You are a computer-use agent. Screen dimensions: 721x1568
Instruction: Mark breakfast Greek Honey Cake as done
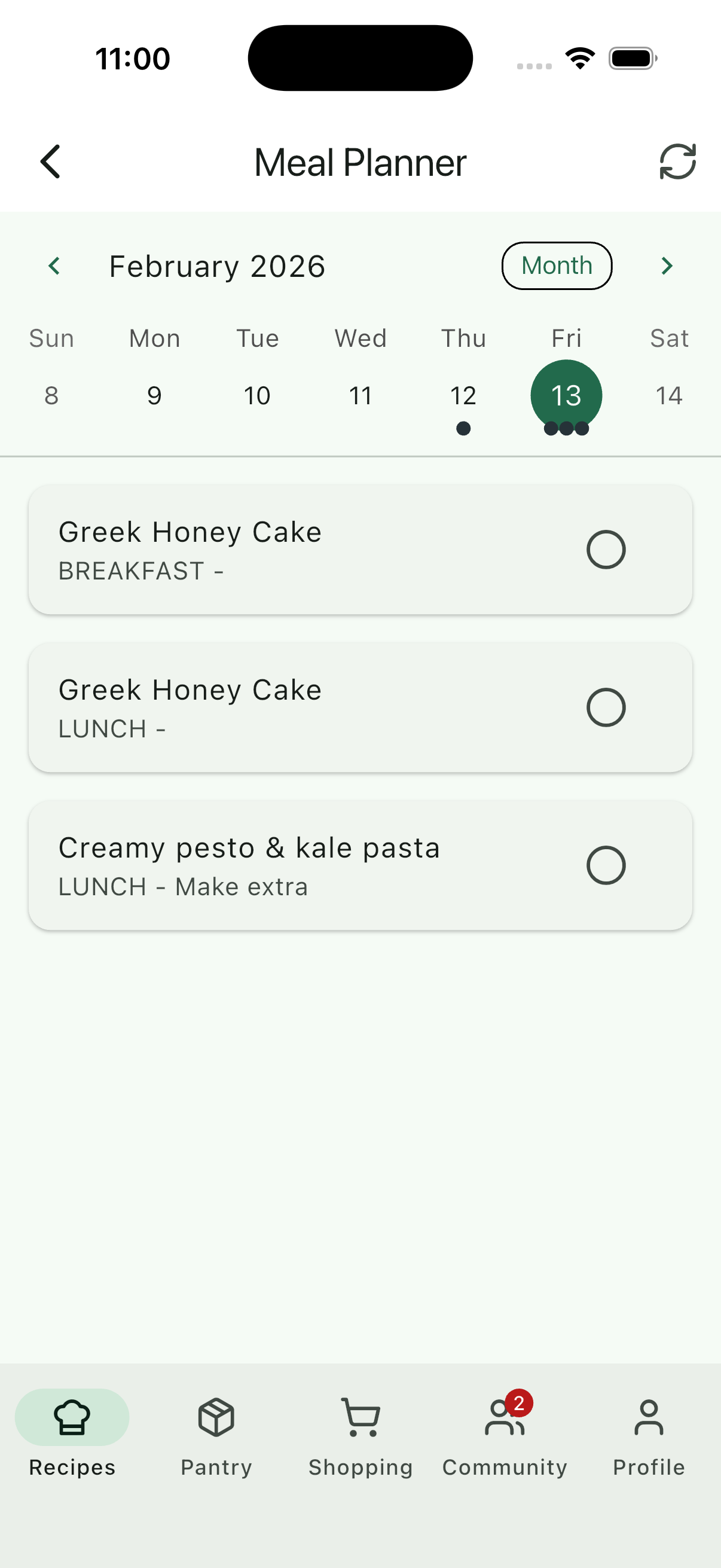click(606, 550)
